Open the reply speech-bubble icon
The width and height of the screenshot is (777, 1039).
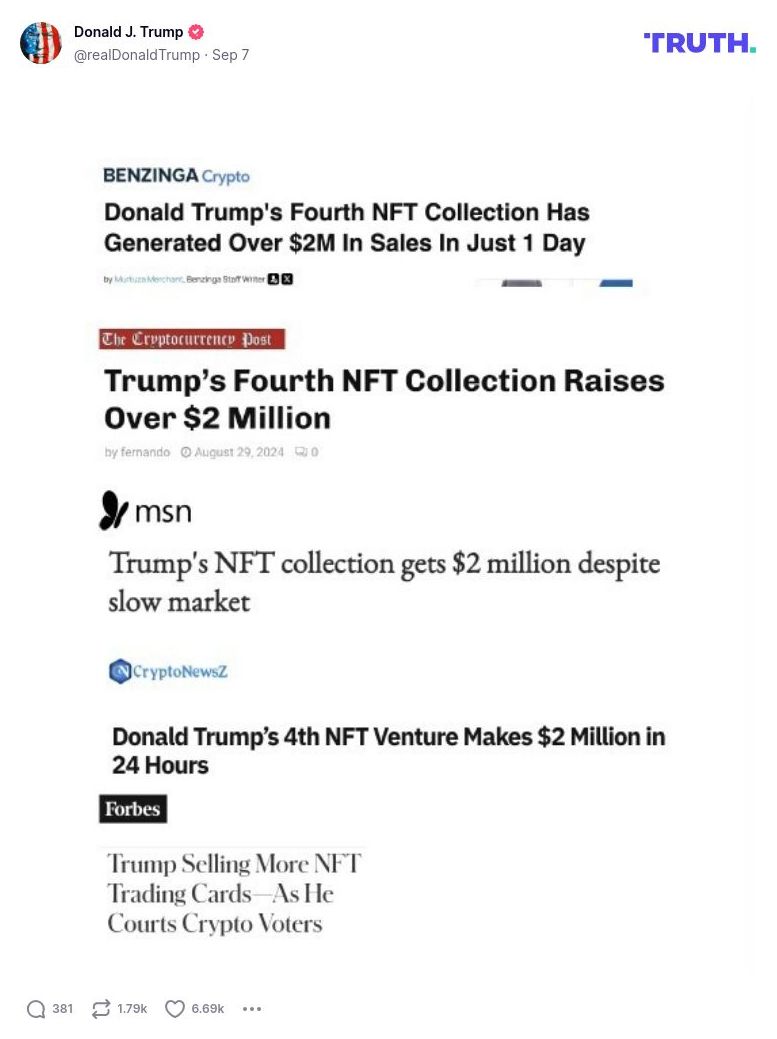coord(37,1009)
